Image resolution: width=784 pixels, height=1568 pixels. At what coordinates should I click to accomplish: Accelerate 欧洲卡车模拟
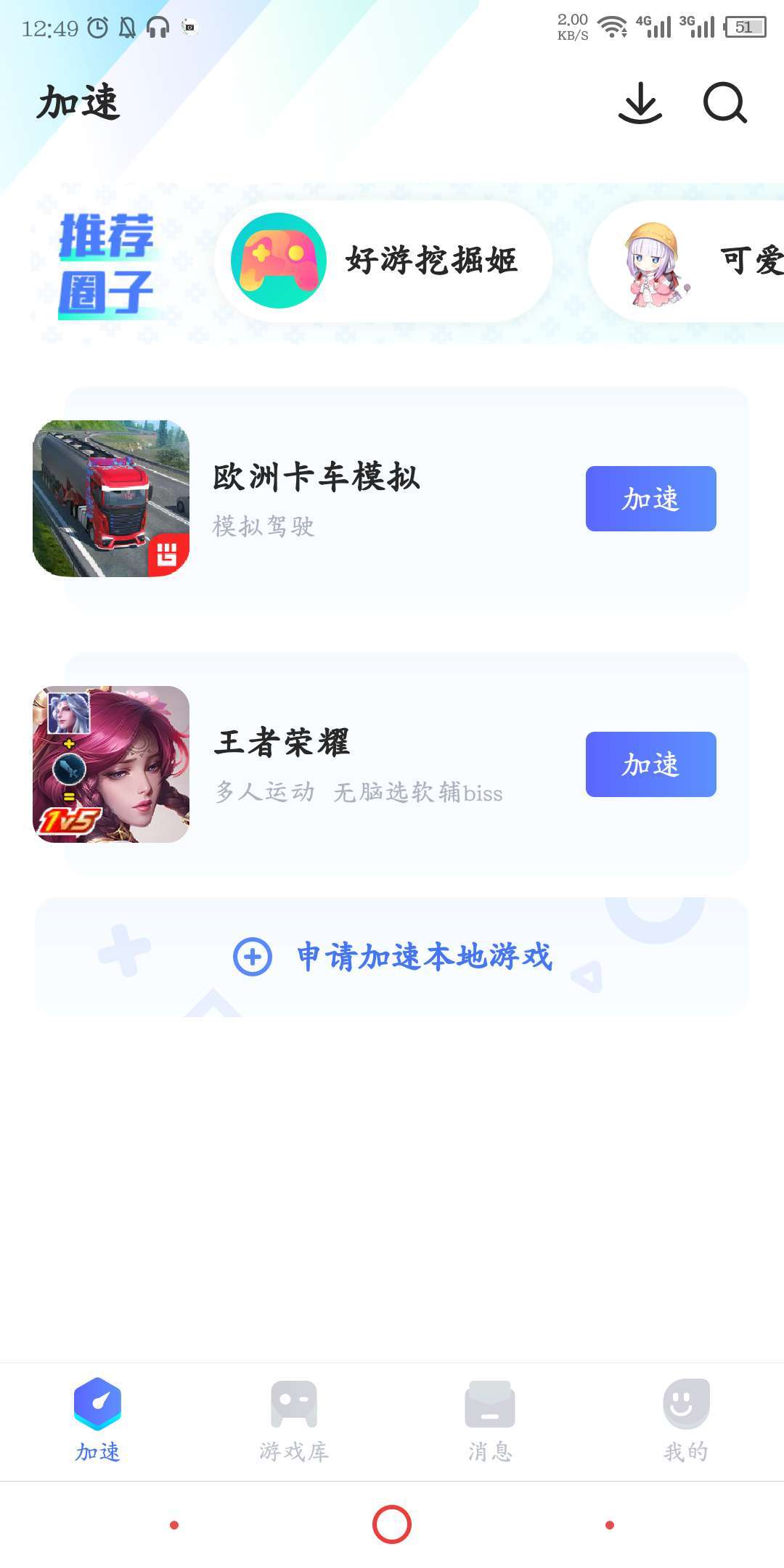[650, 499]
